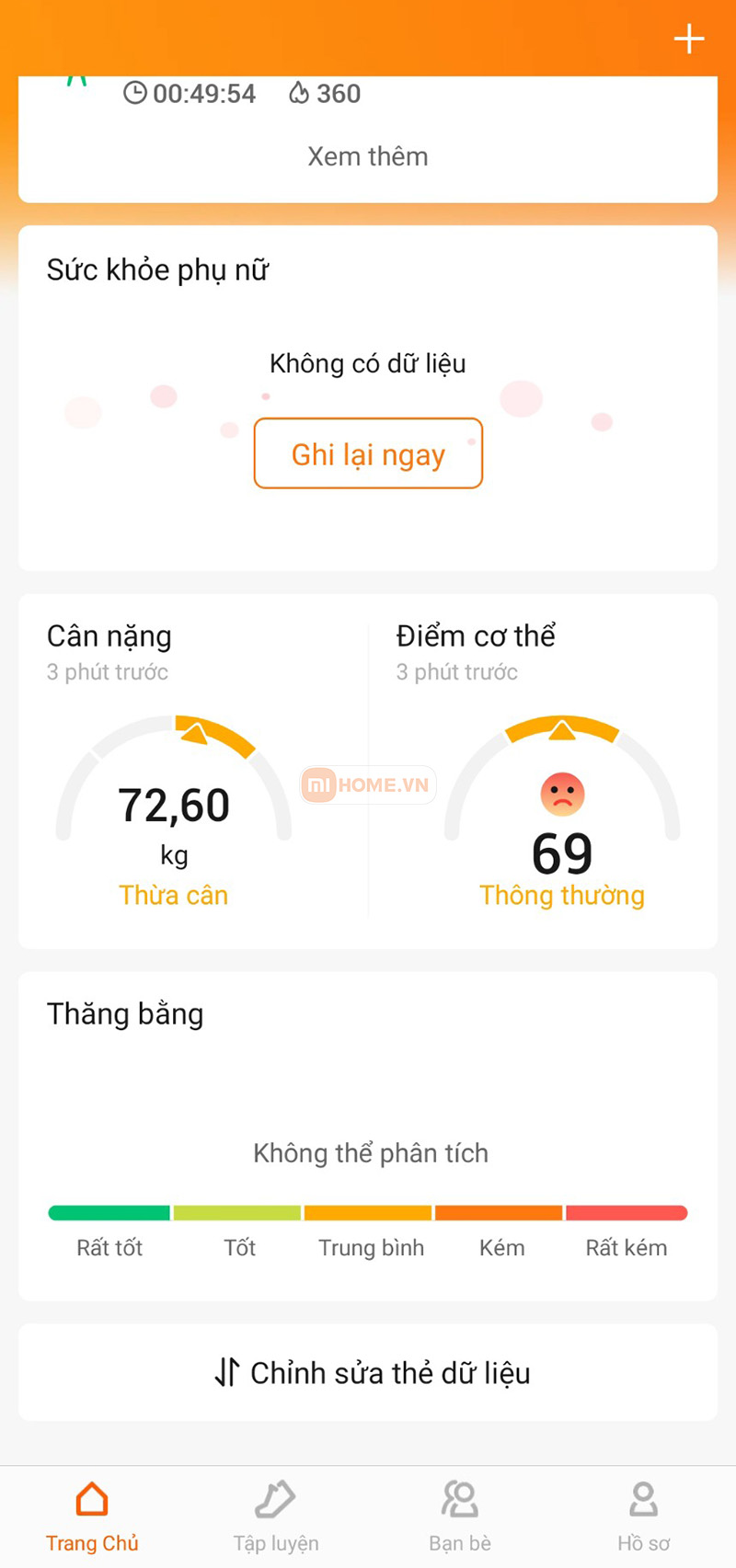Tap the sad face icon in Điểm cơ thể
This screenshot has height=1568, width=736.
click(x=562, y=793)
